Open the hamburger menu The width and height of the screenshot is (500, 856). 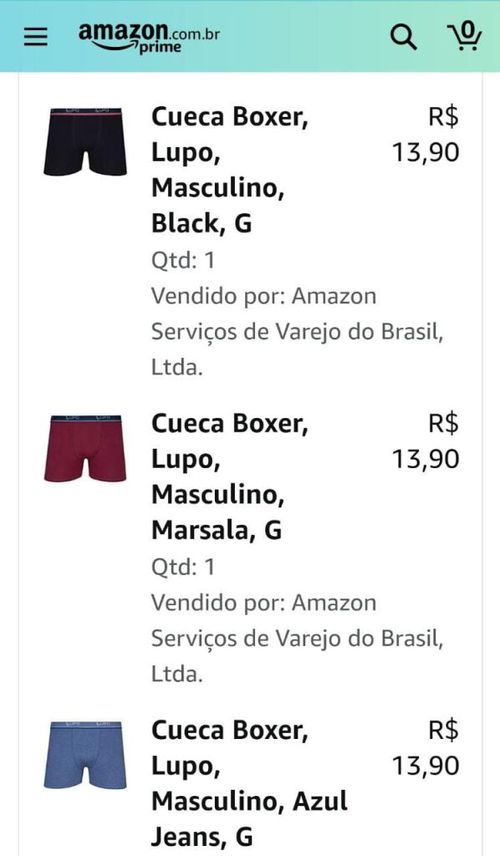[35, 37]
